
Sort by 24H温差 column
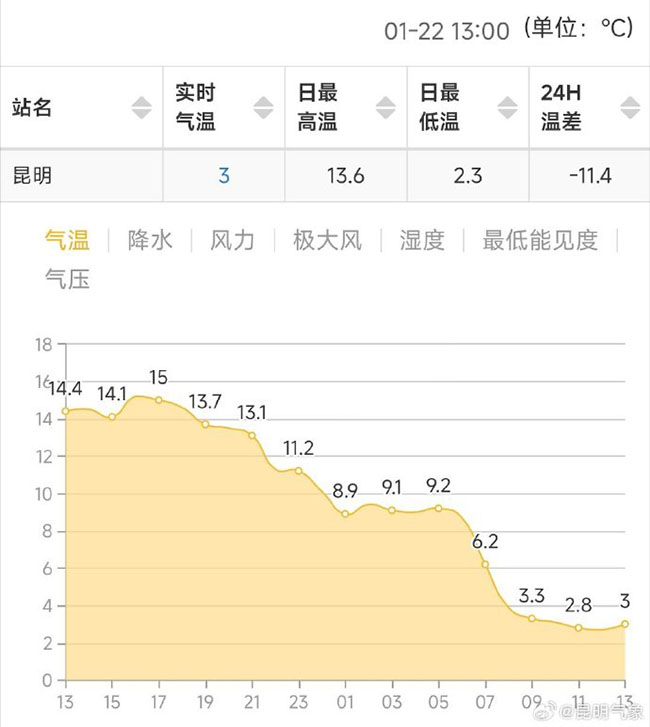(x=629, y=107)
